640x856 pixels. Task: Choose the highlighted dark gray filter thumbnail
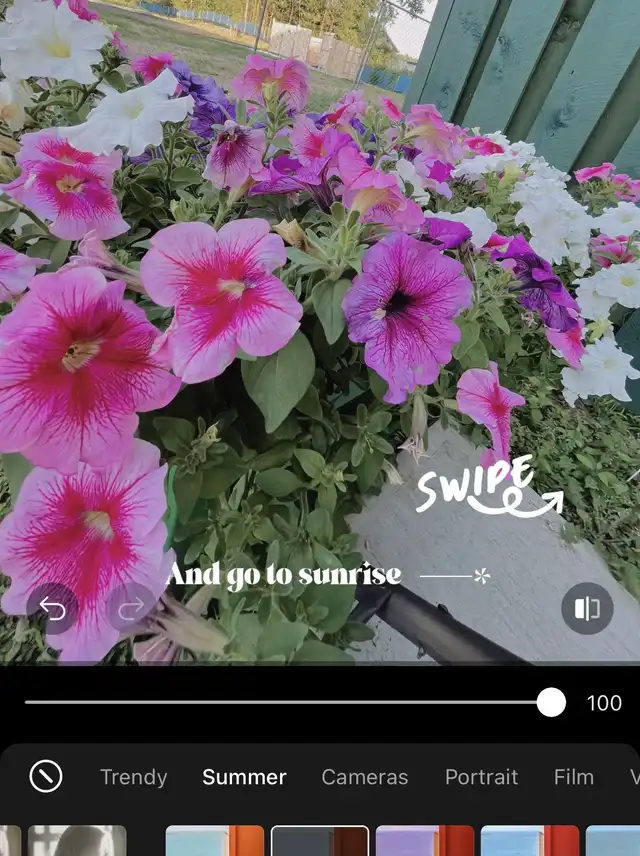[x=320, y=841]
